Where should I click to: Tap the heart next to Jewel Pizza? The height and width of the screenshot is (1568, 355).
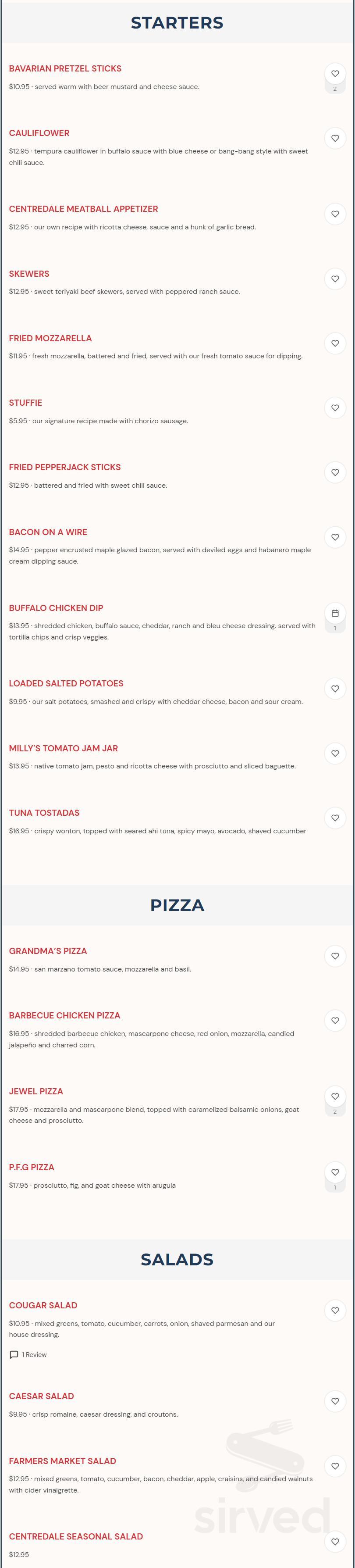[x=335, y=1096]
